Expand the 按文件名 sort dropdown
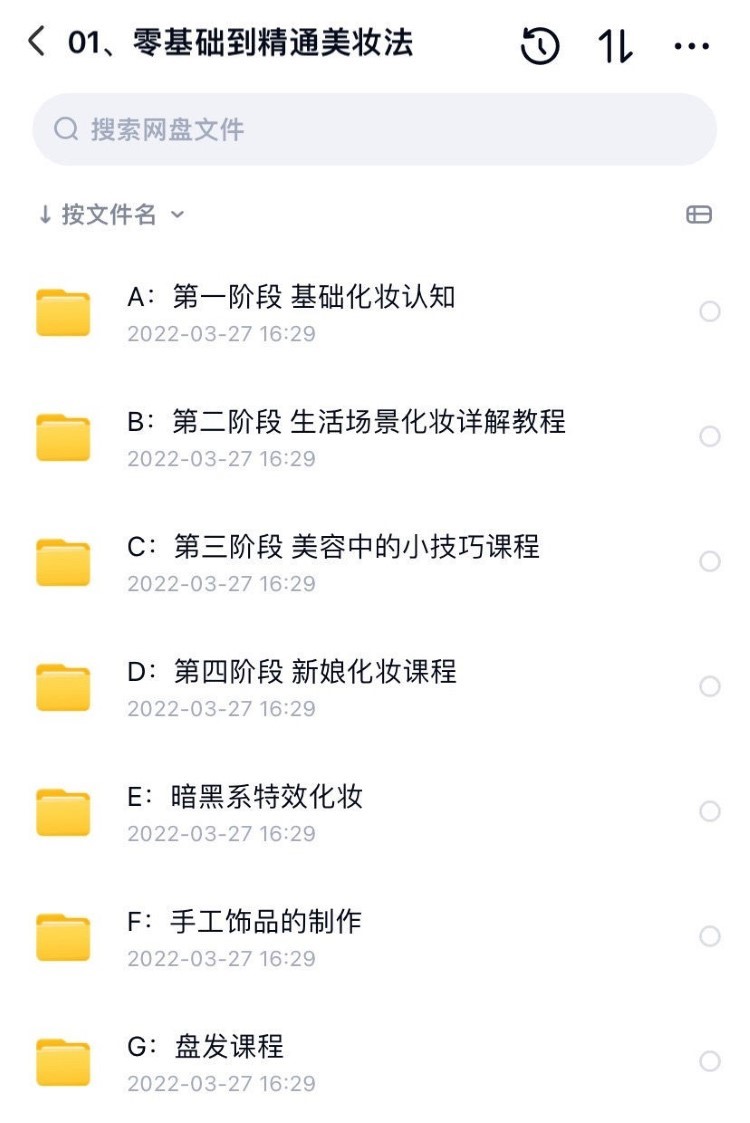 111,214
